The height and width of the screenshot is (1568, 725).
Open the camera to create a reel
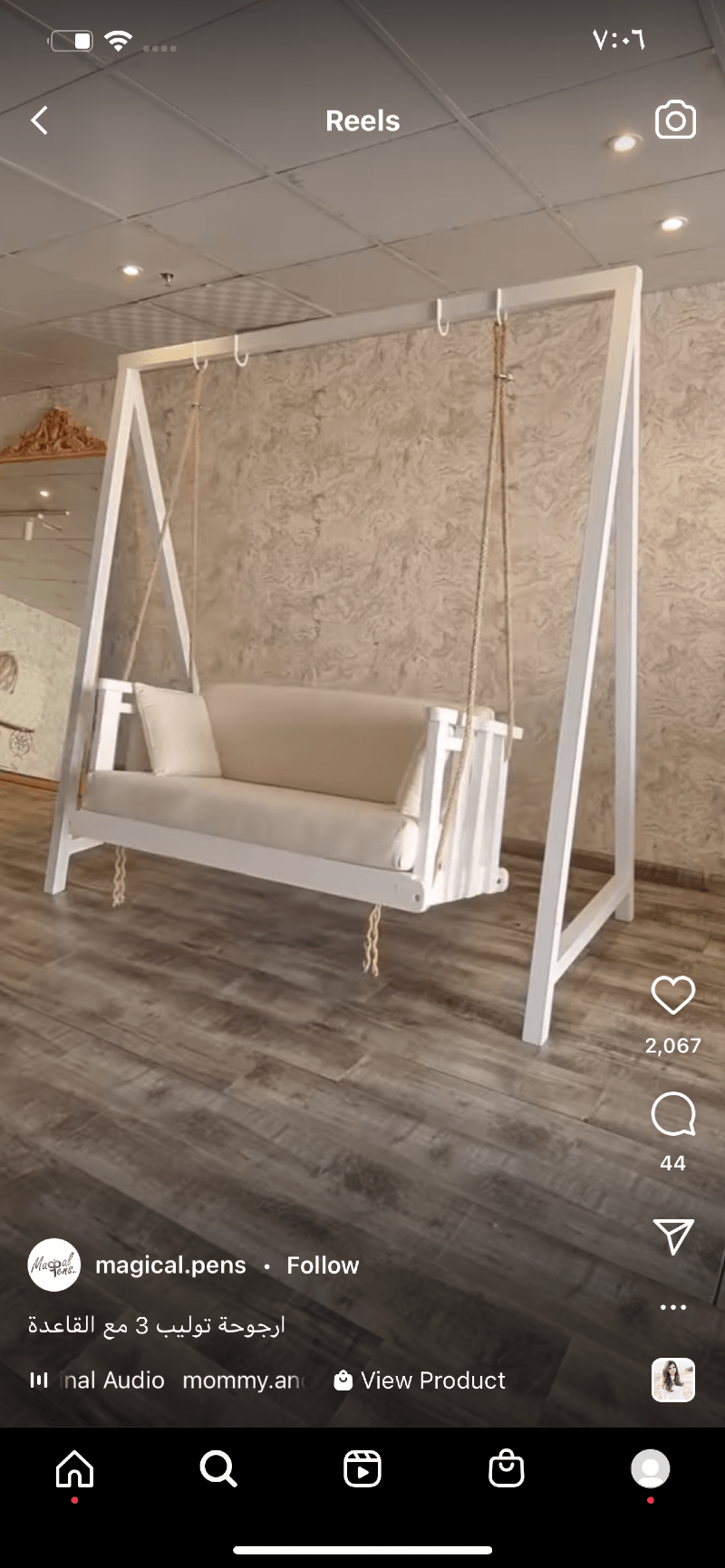[x=675, y=120]
